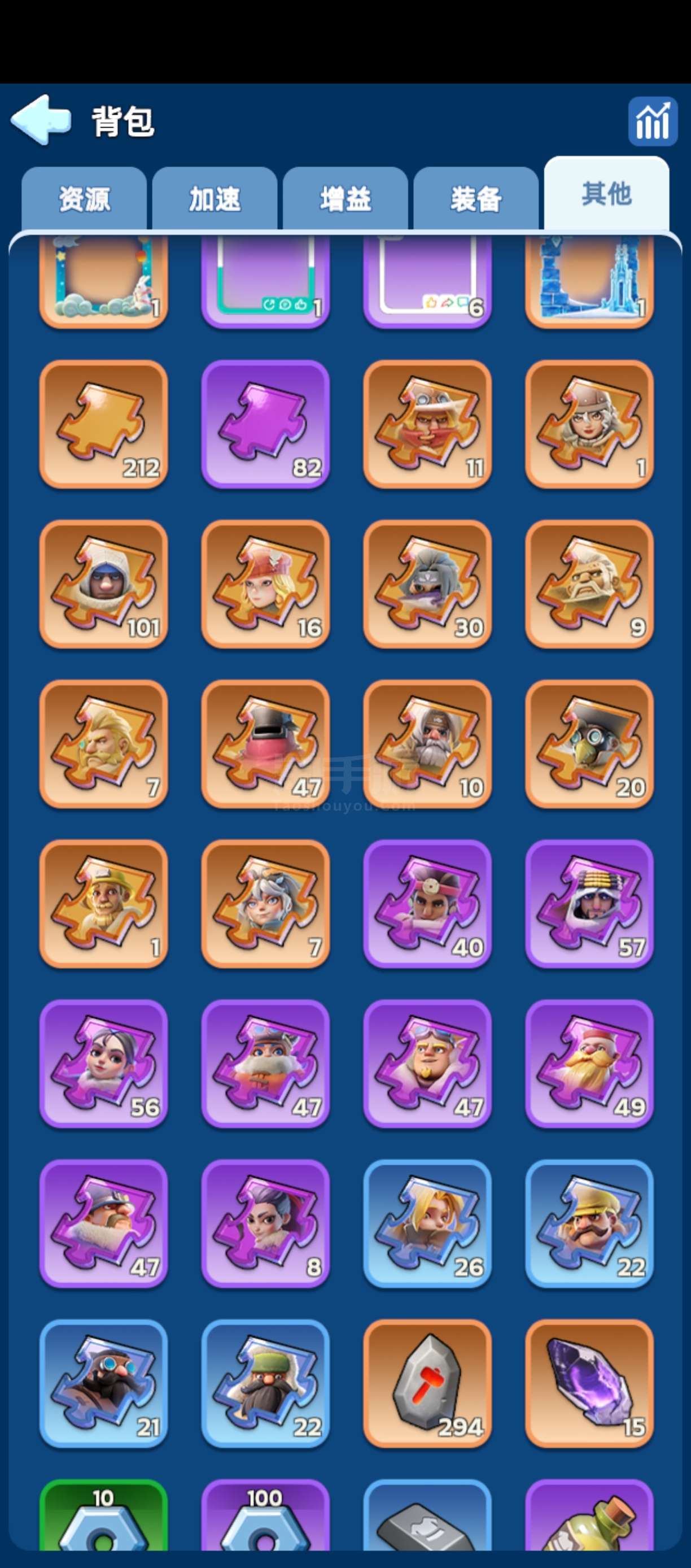Select the gold puzzle piece with 212

[103, 424]
